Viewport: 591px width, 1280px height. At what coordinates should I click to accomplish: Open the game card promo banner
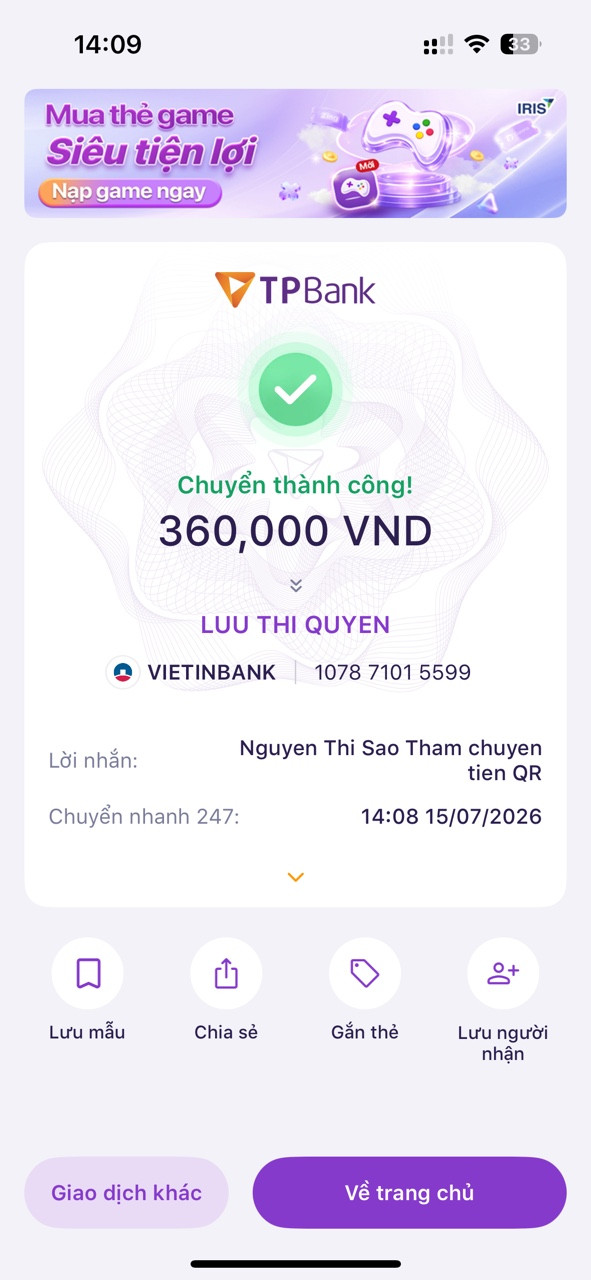tap(295, 153)
